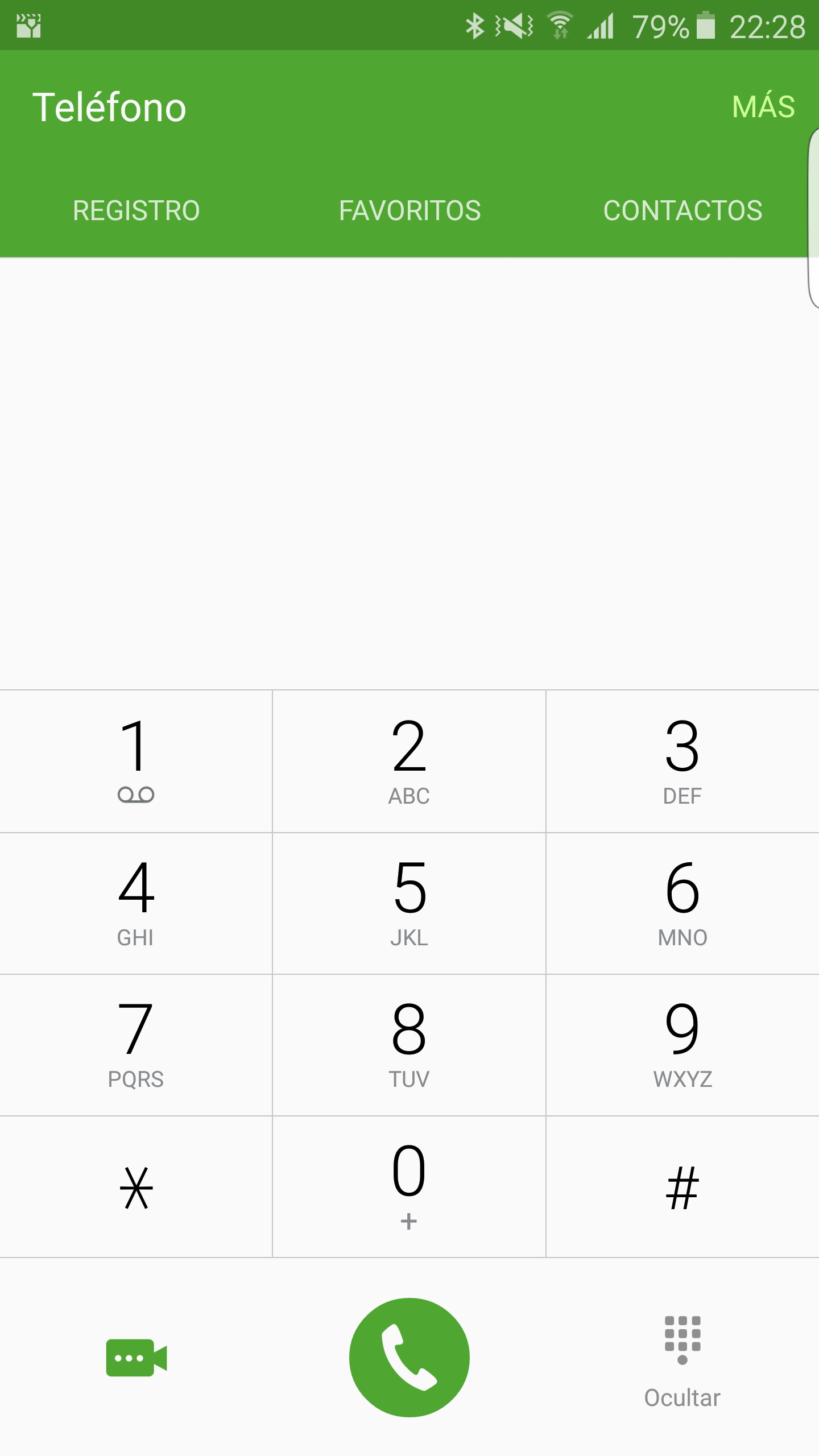Tap the 8 TUV key

click(409, 1045)
